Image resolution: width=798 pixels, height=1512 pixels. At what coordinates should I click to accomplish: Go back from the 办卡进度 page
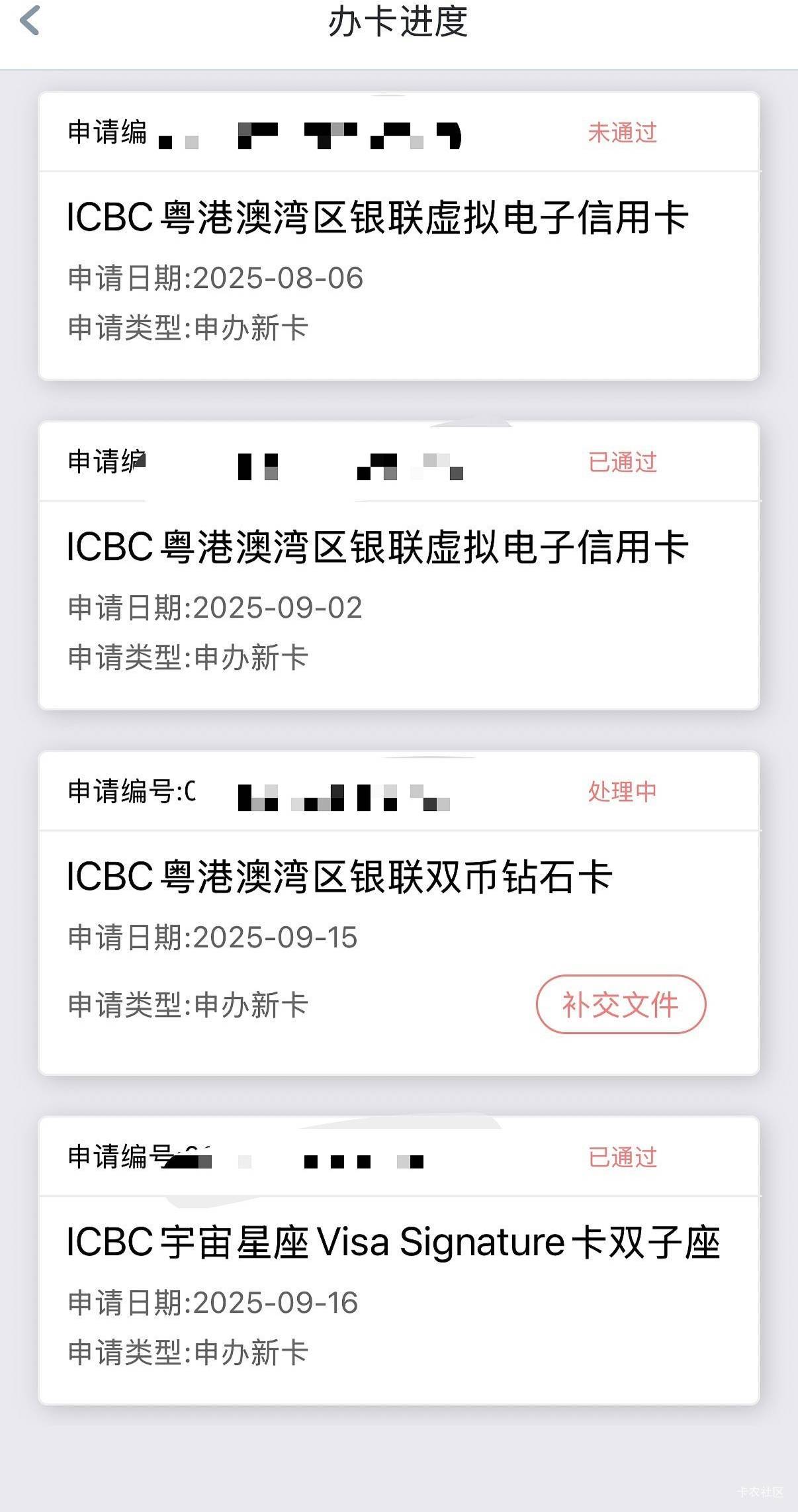point(30,21)
